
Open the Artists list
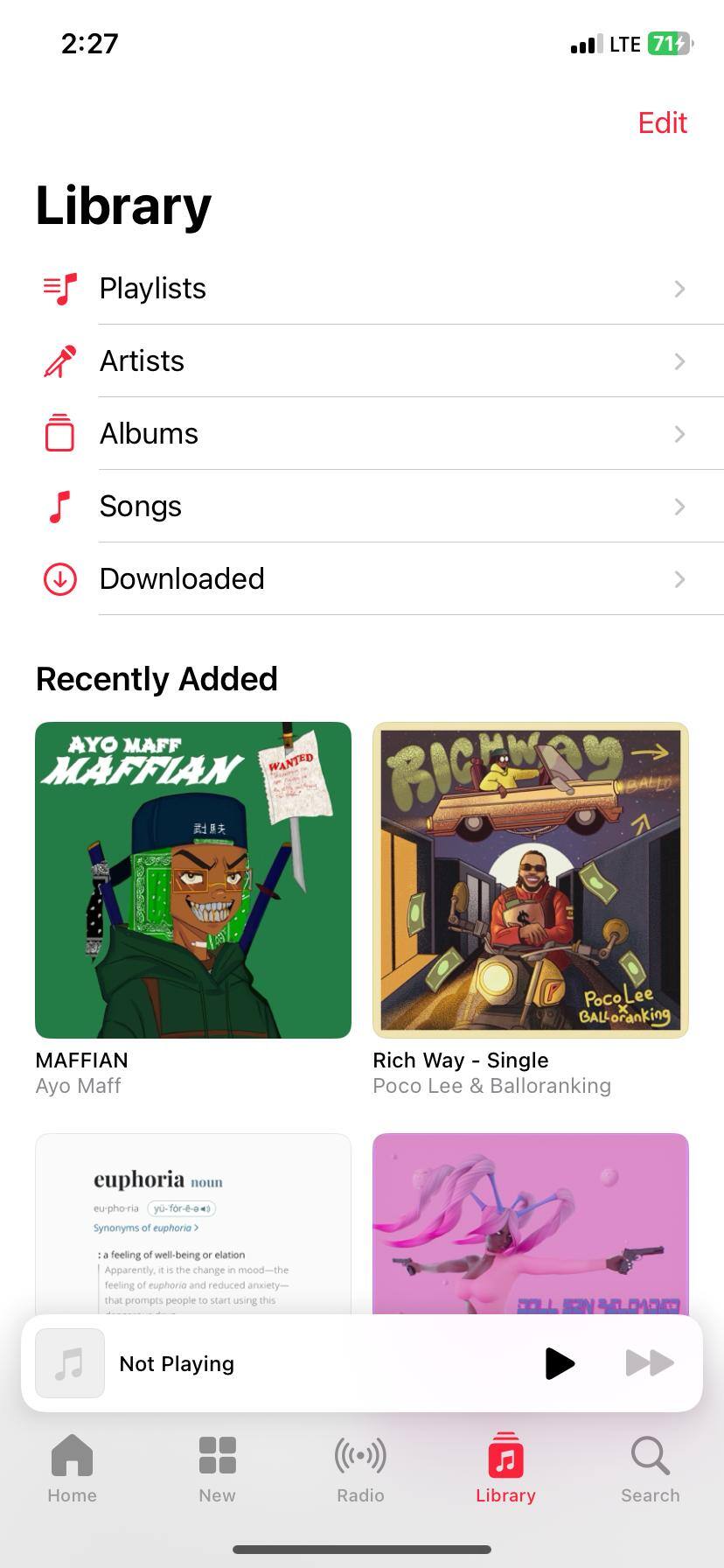point(362,360)
